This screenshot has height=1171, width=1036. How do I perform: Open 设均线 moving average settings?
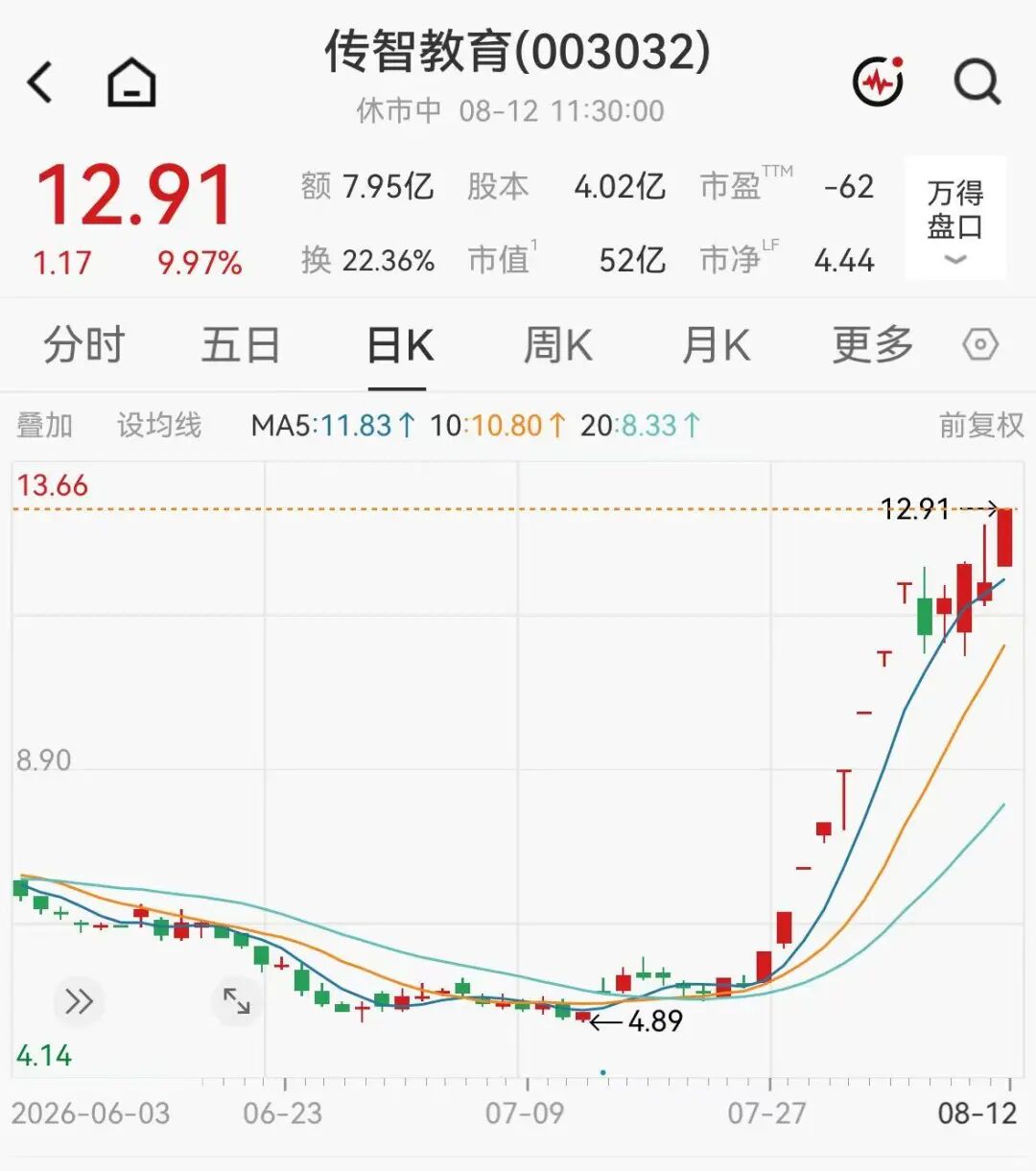pos(159,425)
